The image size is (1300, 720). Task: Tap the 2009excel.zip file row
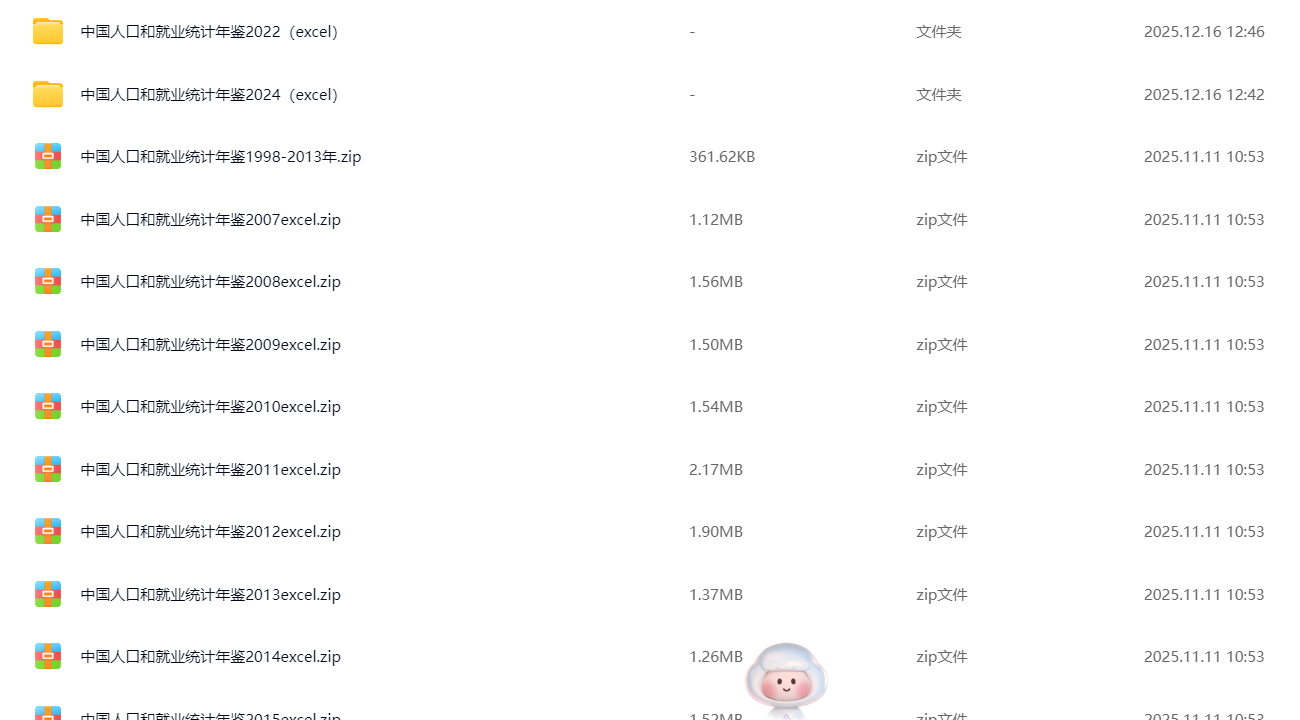pos(210,345)
